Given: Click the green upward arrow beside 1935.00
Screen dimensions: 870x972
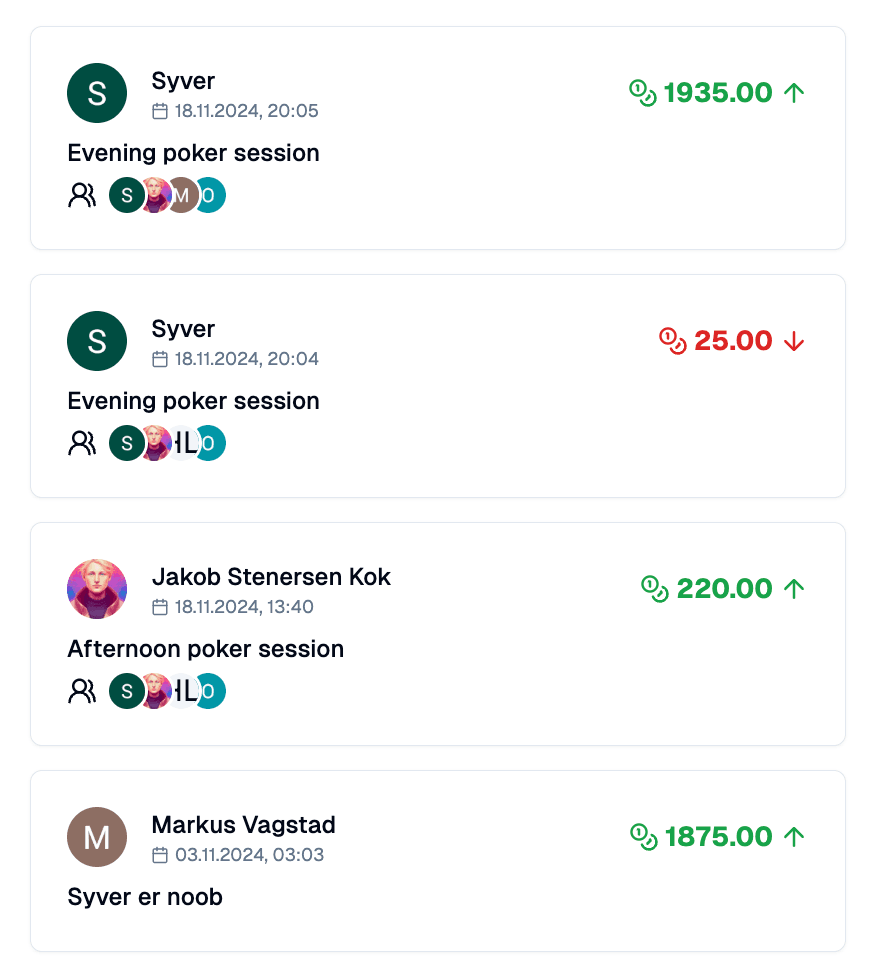Looking at the screenshot, I should click(794, 92).
